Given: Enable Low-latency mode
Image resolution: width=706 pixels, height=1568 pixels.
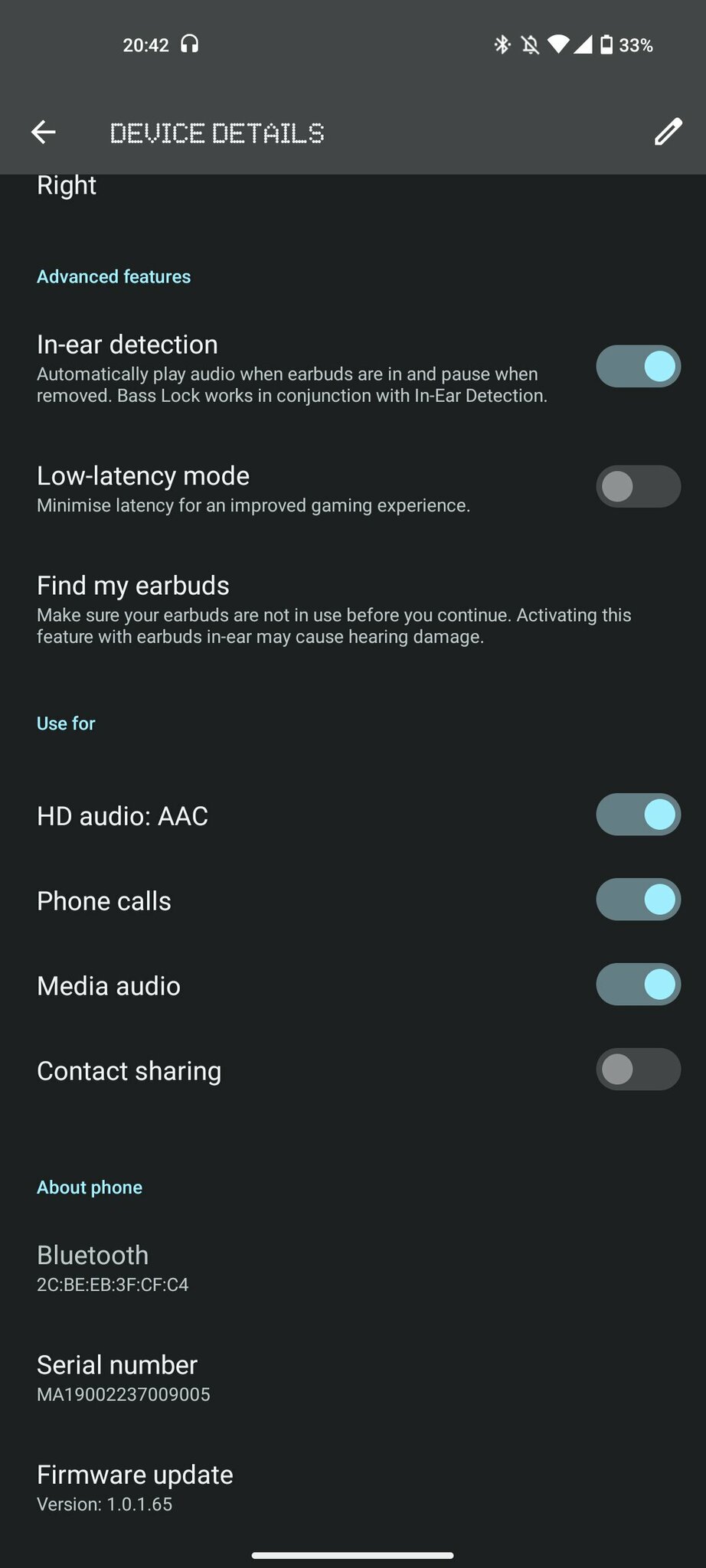Looking at the screenshot, I should click(x=638, y=486).
